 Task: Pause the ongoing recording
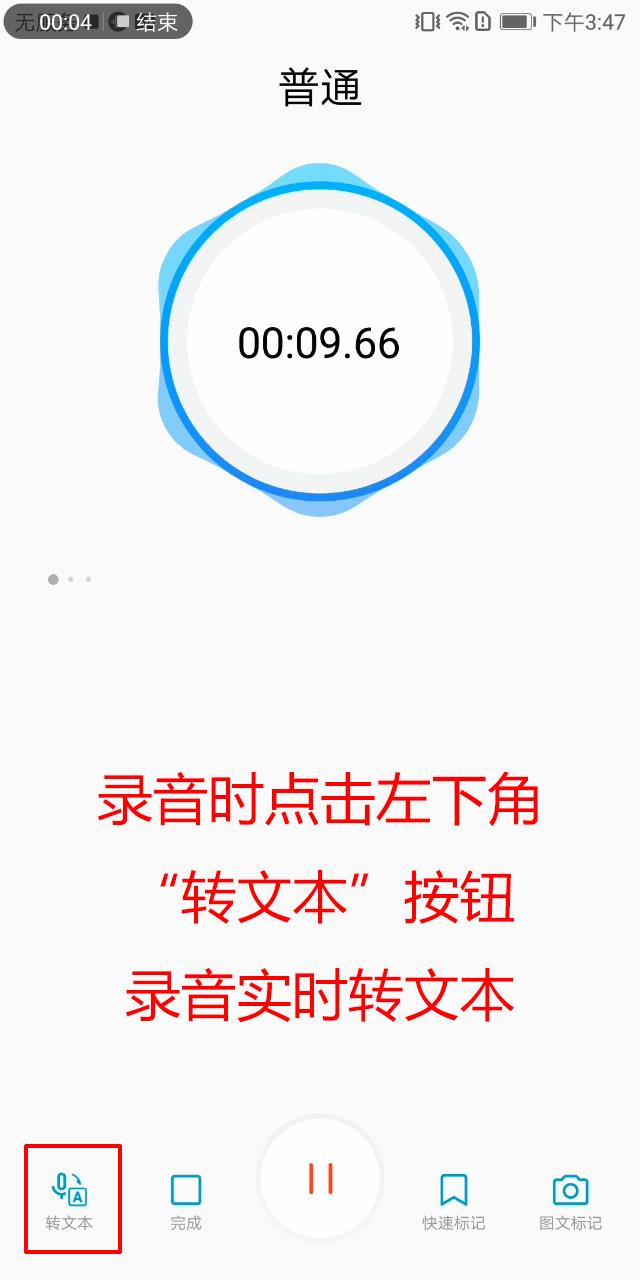pyautogui.click(x=320, y=1178)
